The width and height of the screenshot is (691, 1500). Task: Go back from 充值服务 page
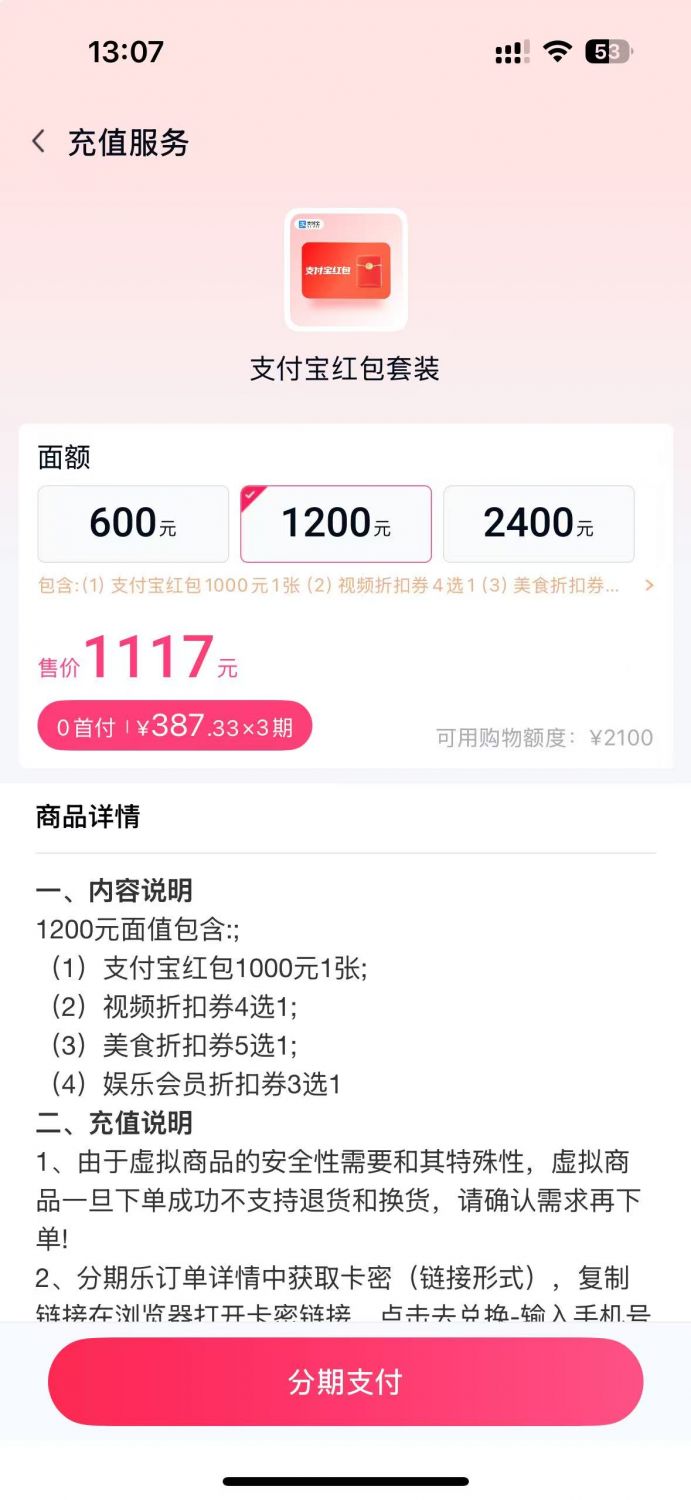pos(39,141)
